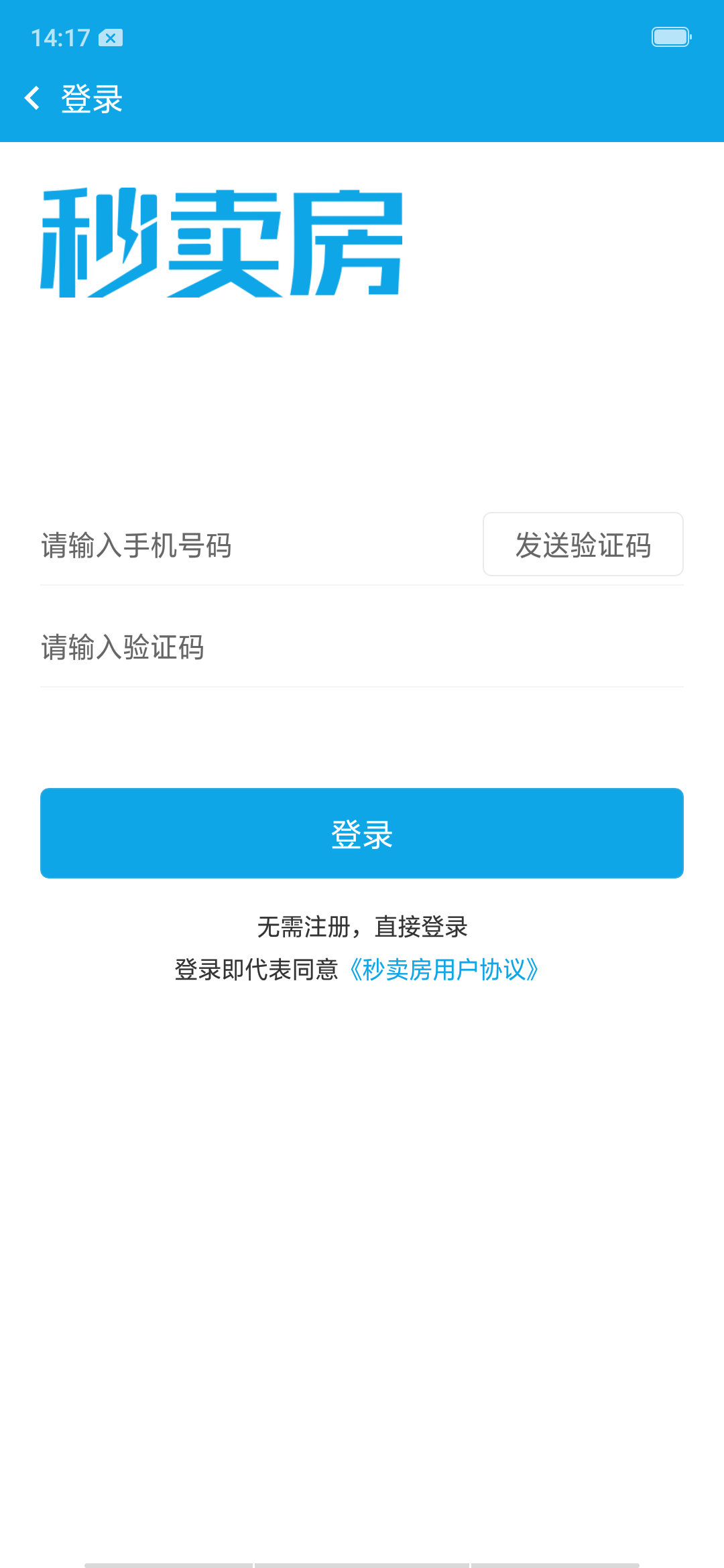Click the time display showing 14:17

(x=60, y=38)
